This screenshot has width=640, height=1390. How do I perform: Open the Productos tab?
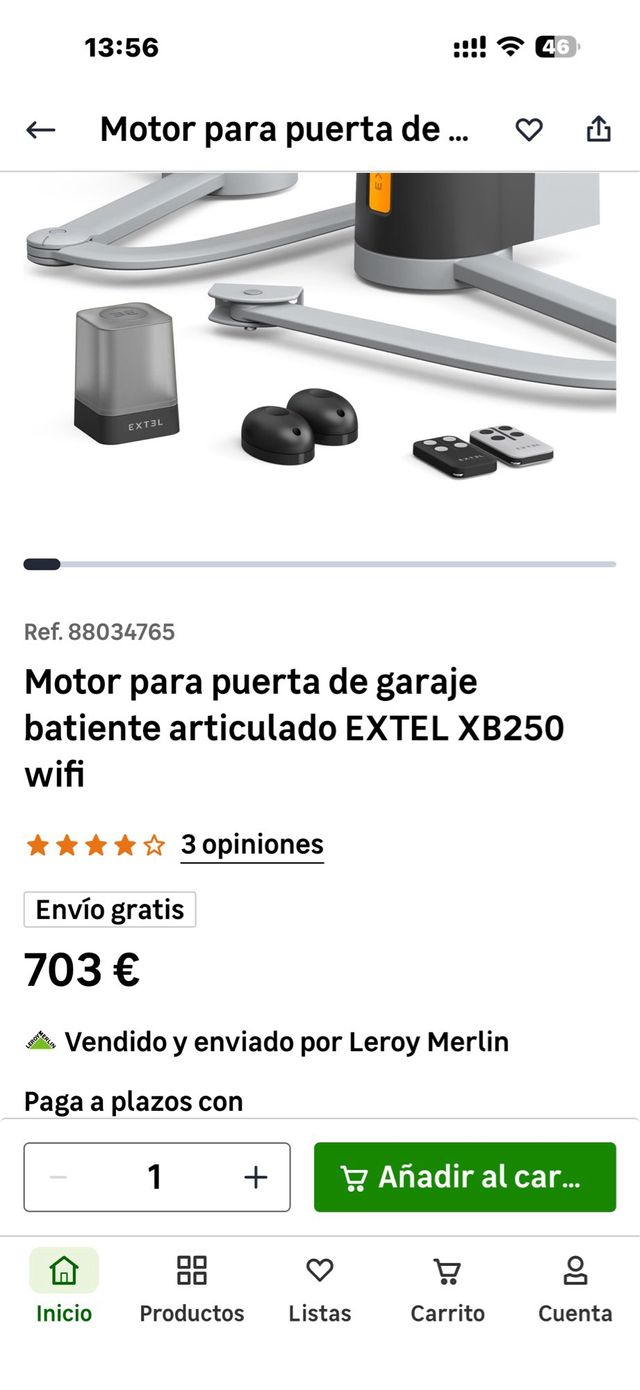click(x=192, y=1287)
